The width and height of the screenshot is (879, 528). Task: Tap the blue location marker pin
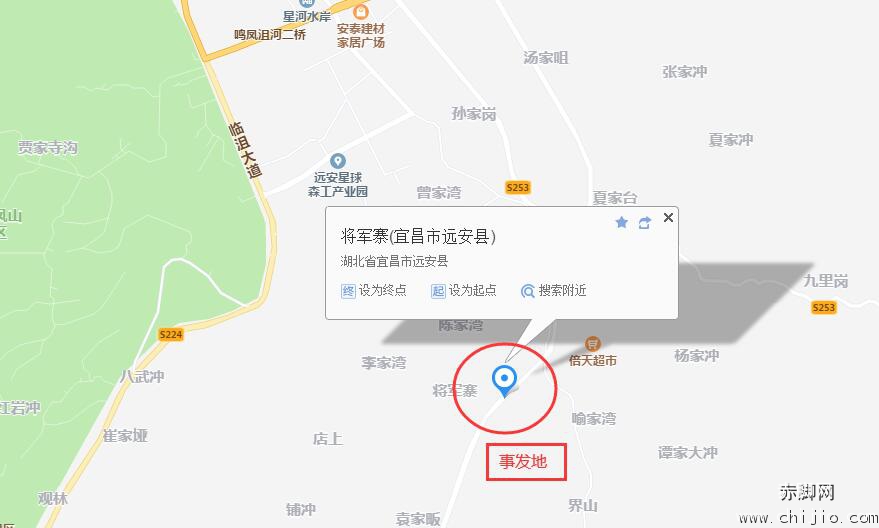pyautogui.click(x=505, y=379)
